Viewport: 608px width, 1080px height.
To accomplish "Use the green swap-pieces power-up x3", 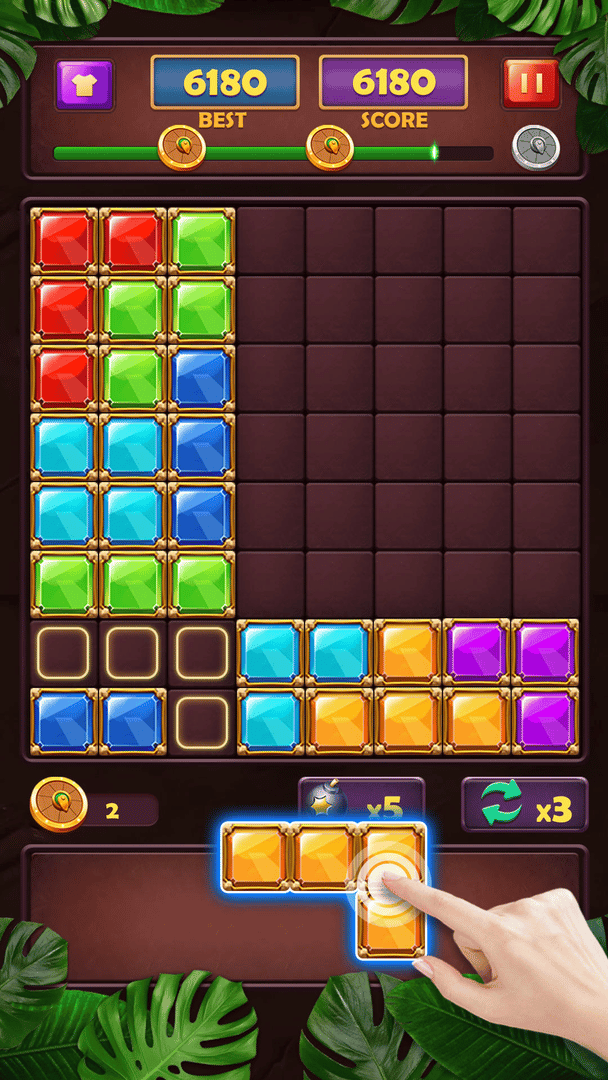I will point(524,805).
